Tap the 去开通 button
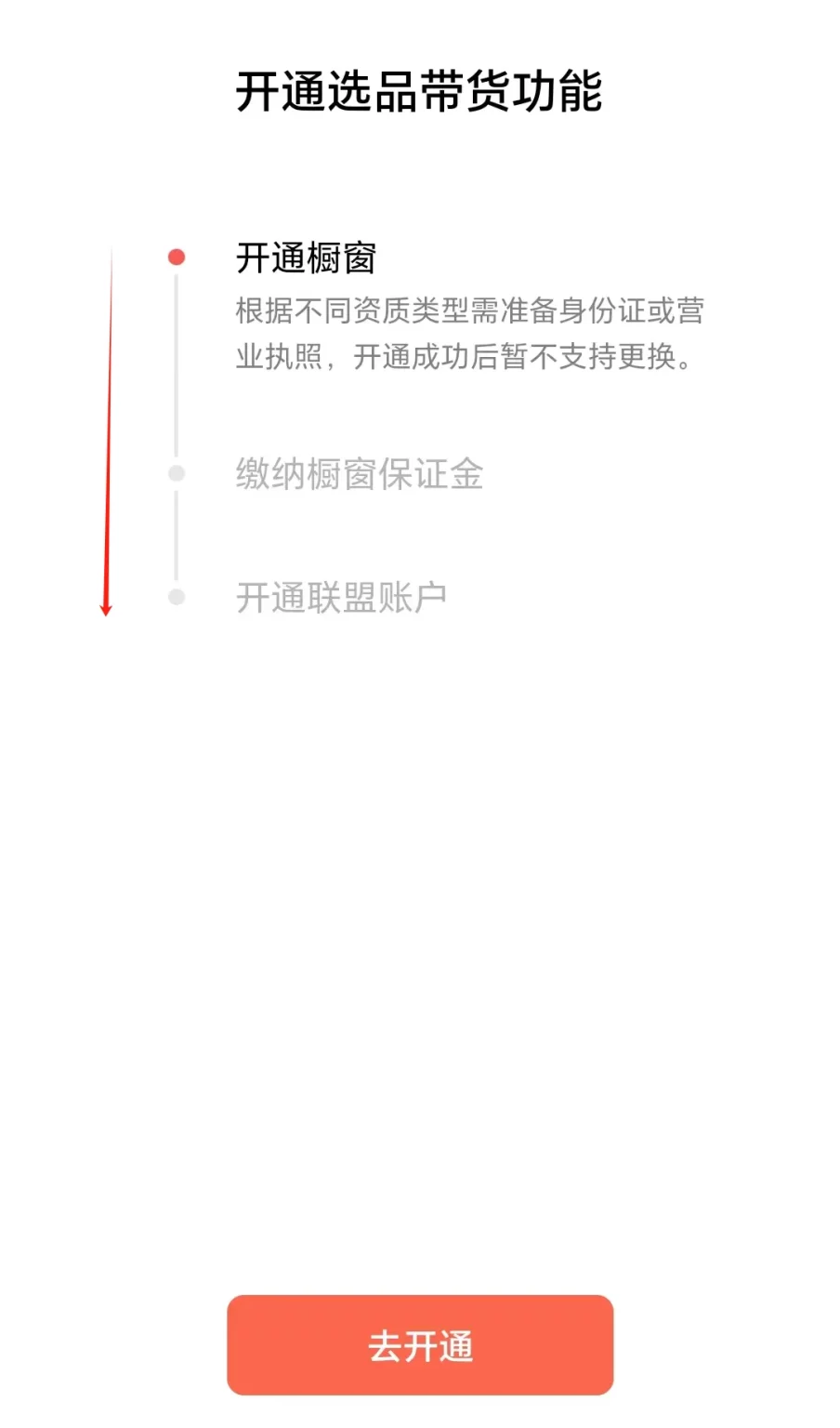Viewport: 840px width, 1428px height. coord(420,1345)
